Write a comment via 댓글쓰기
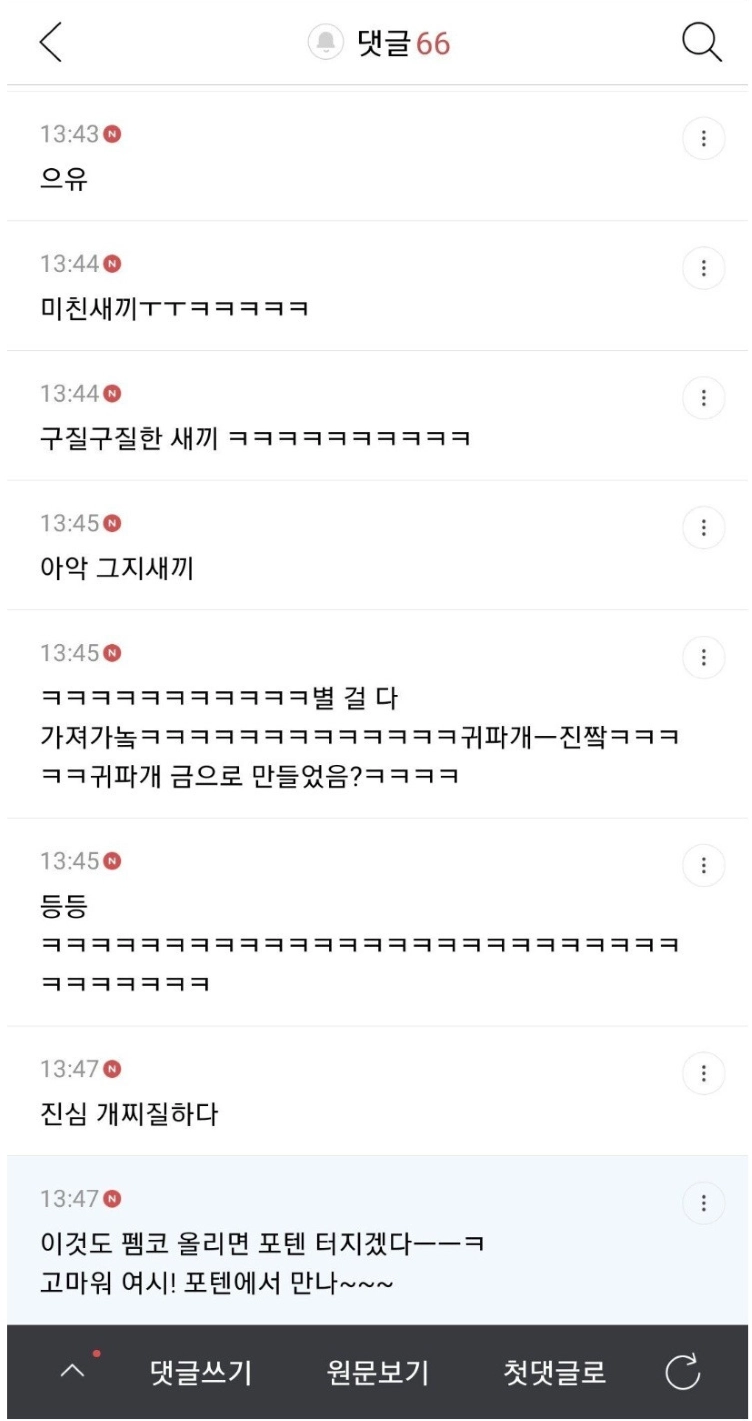752x1421 pixels. 201,1373
